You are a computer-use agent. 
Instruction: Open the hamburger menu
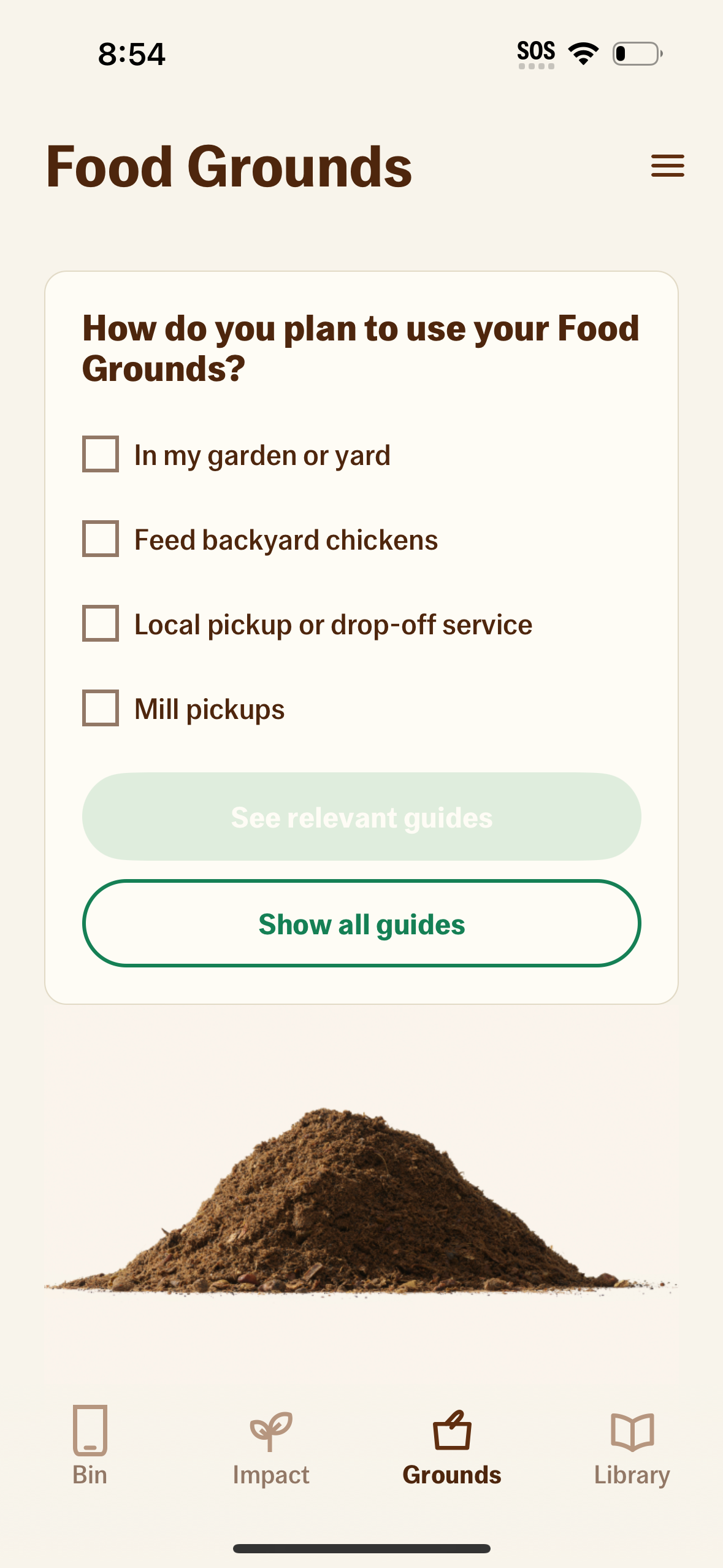[668, 166]
